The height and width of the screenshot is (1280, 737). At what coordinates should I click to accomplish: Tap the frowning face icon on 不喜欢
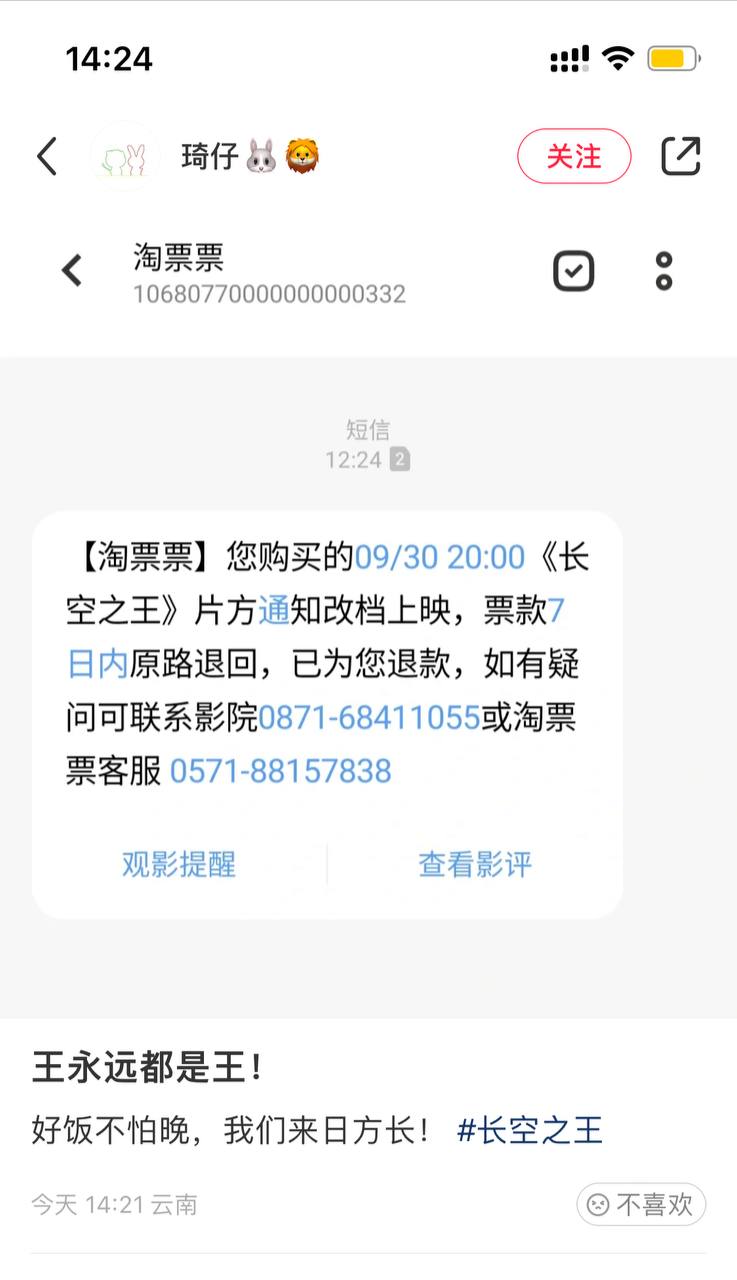coord(597,1205)
